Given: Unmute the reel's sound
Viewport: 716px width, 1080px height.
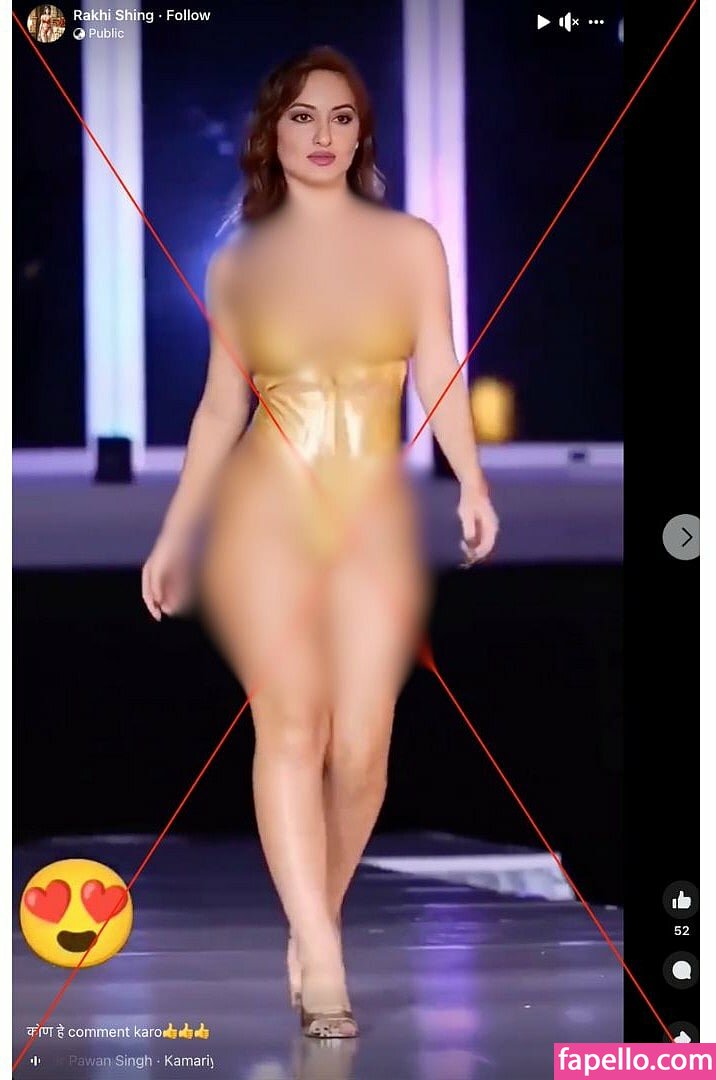Looking at the screenshot, I should 569,22.
